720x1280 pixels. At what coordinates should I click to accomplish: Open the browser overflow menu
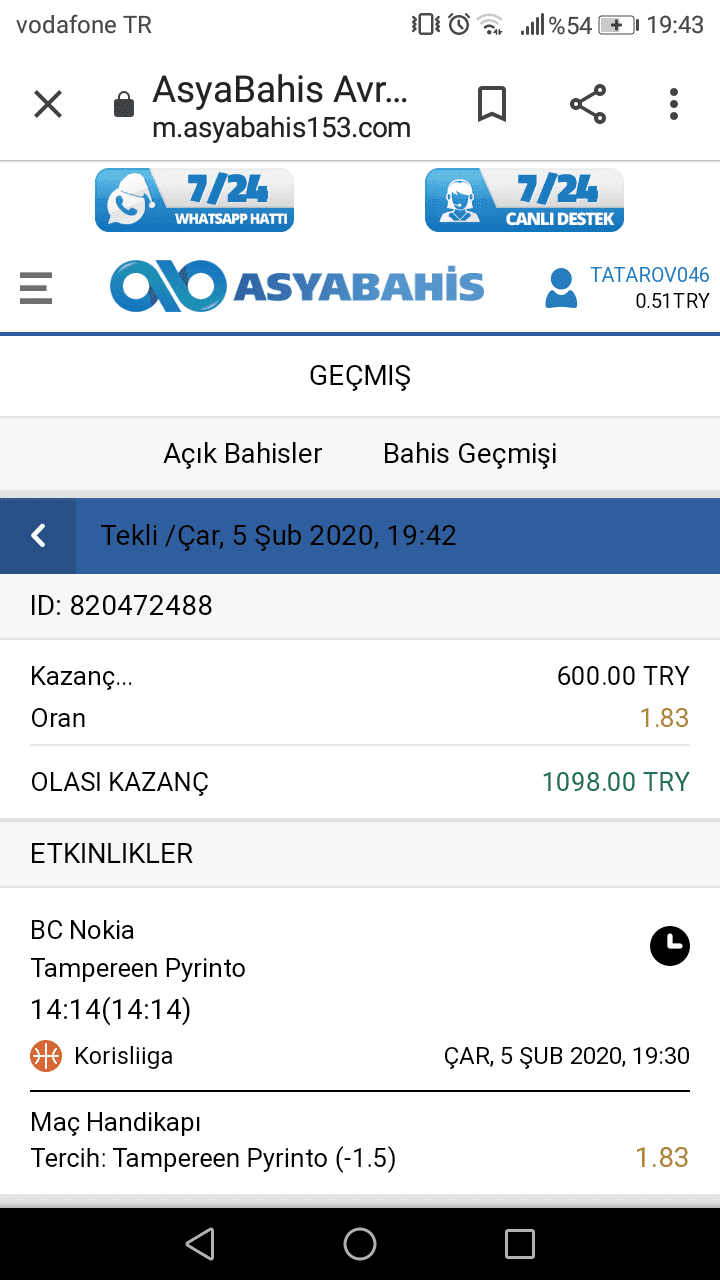coord(674,104)
